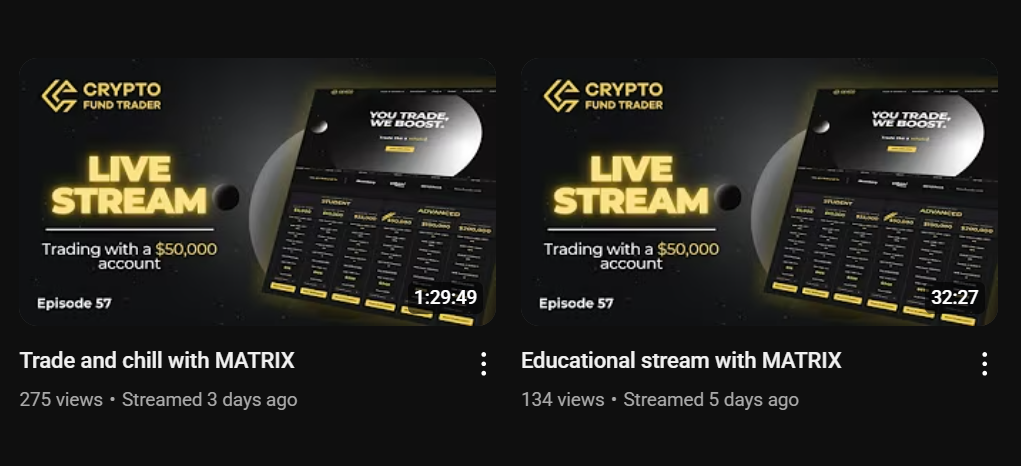Open options menu for 'Trade and chill with MATRIX'
The image size is (1021, 466).
tap(483, 363)
